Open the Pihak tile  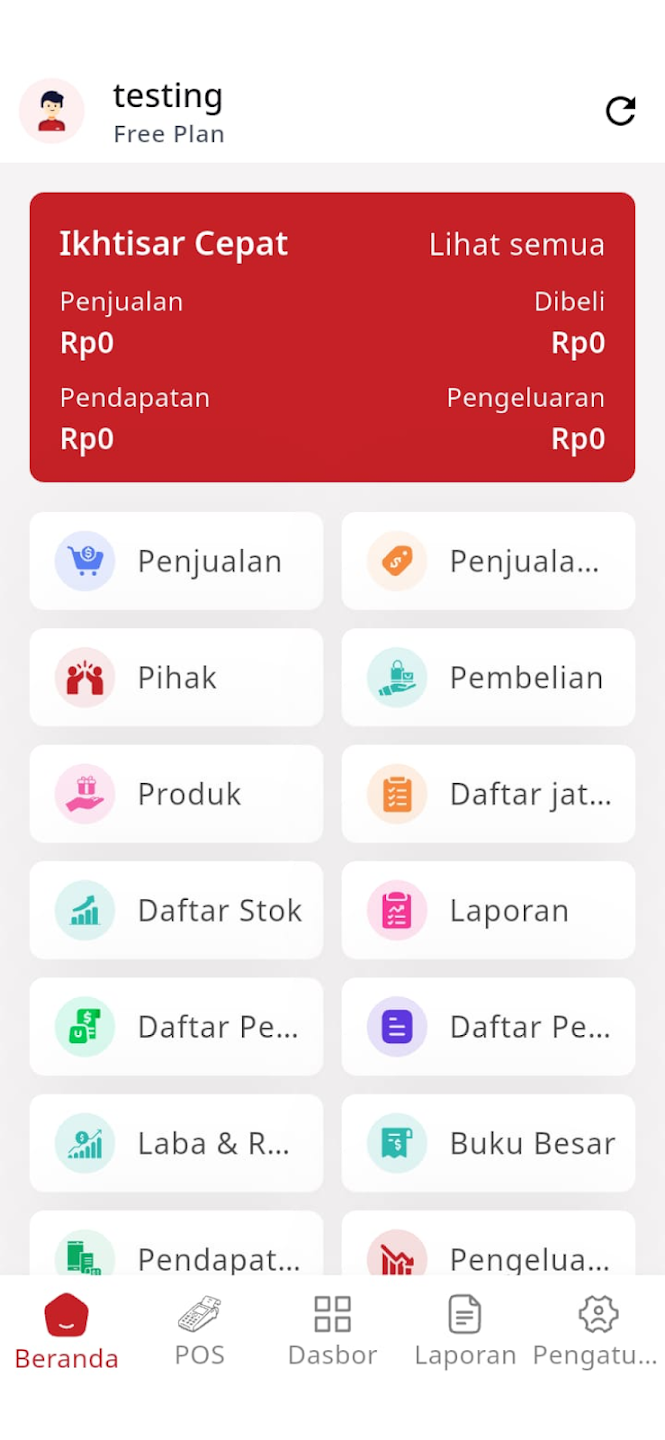click(176, 678)
